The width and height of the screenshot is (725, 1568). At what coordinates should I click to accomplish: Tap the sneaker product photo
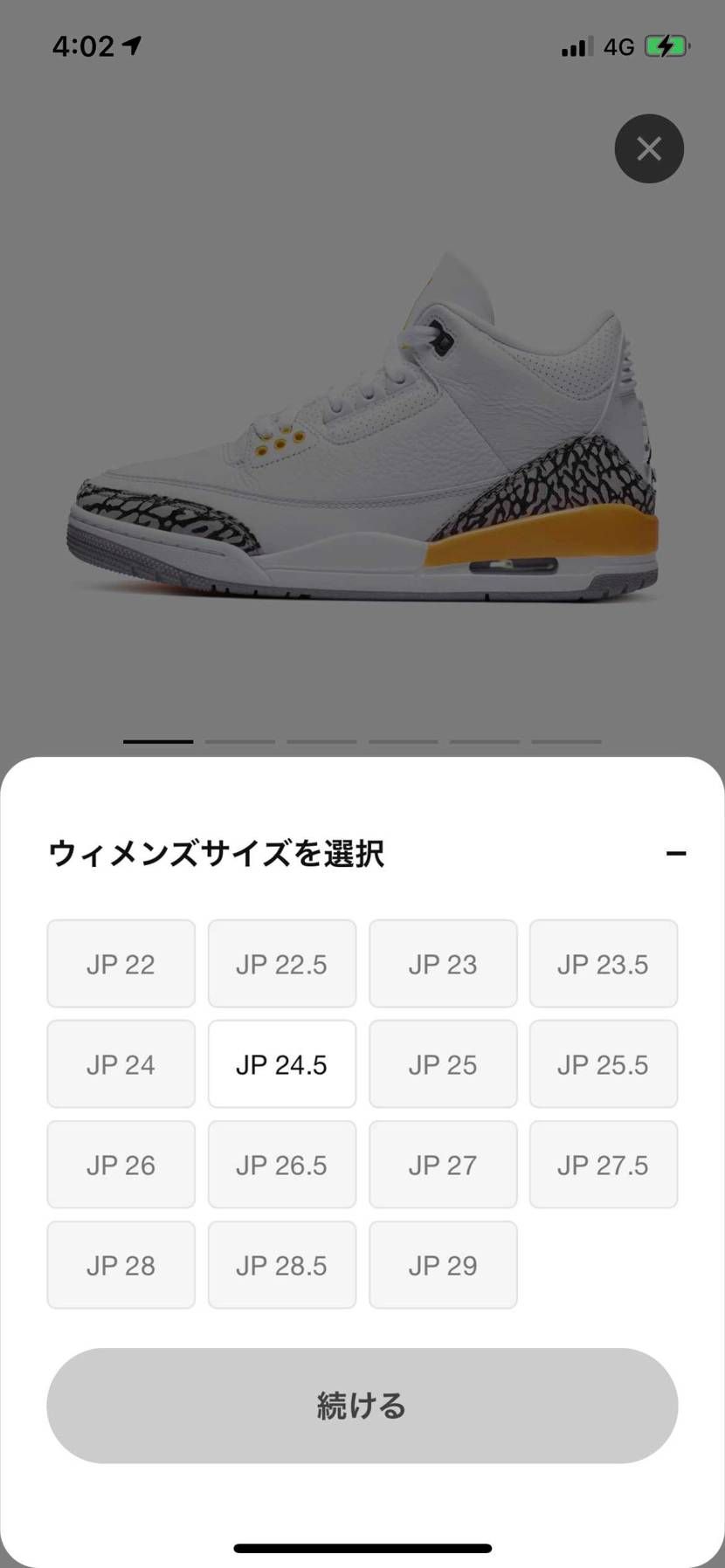tap(362, 428)
